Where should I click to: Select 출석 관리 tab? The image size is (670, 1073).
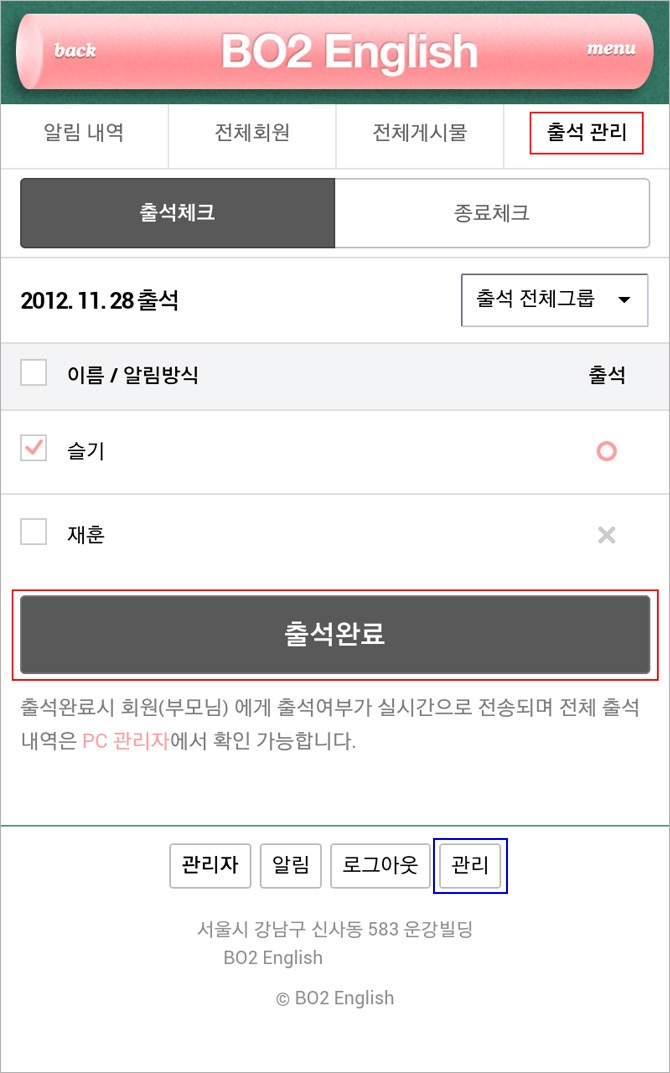pyautogui.click(x=587, y=133)
